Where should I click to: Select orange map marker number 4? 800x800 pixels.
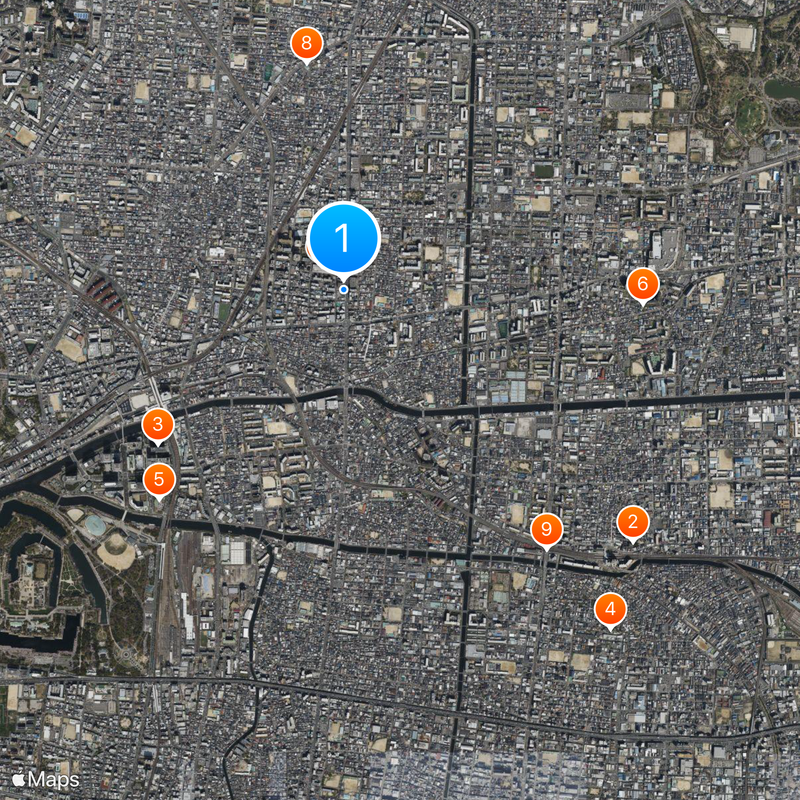tap(611, 608)
